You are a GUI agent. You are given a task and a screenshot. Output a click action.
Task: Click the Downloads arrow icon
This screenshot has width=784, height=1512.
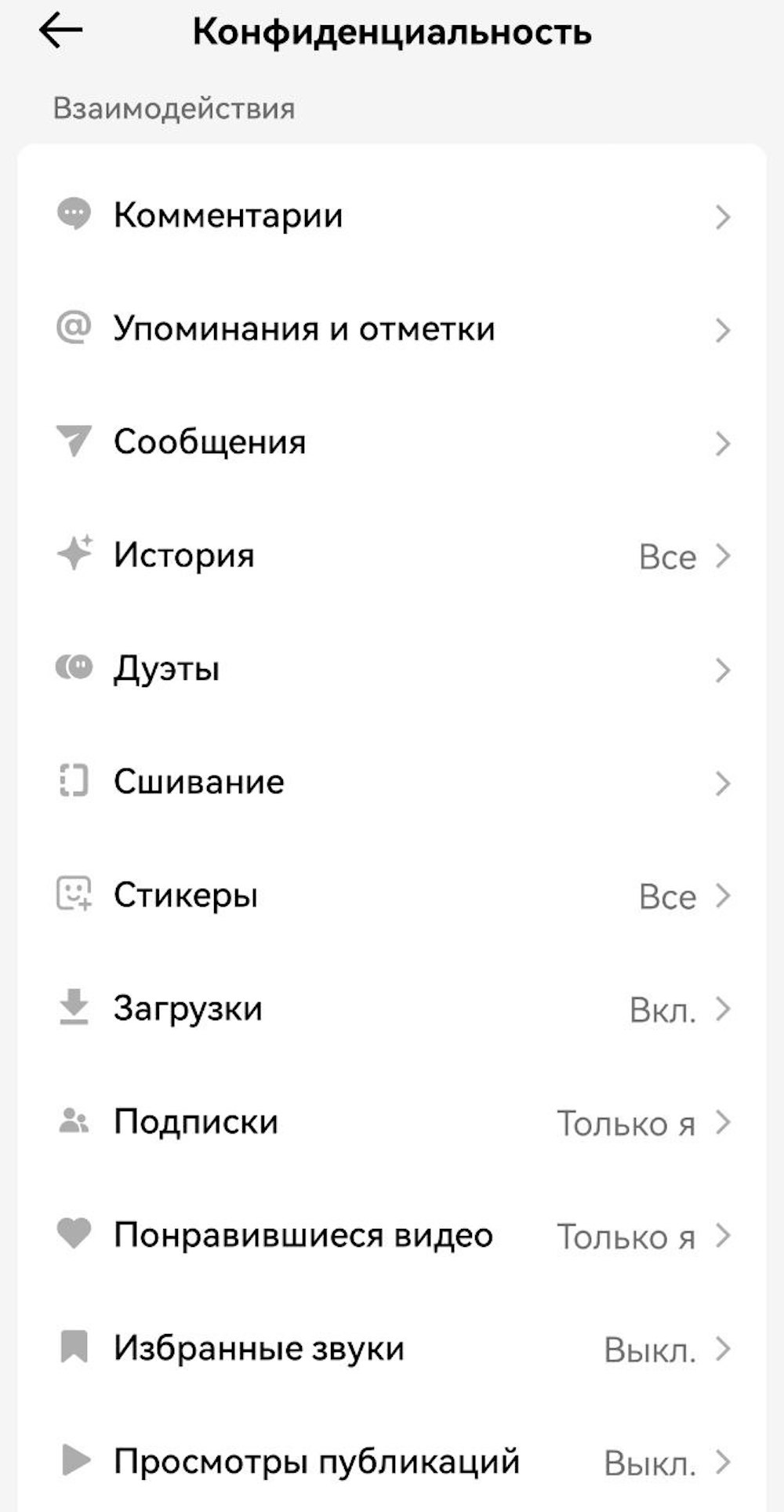(x=74, y=1006)
